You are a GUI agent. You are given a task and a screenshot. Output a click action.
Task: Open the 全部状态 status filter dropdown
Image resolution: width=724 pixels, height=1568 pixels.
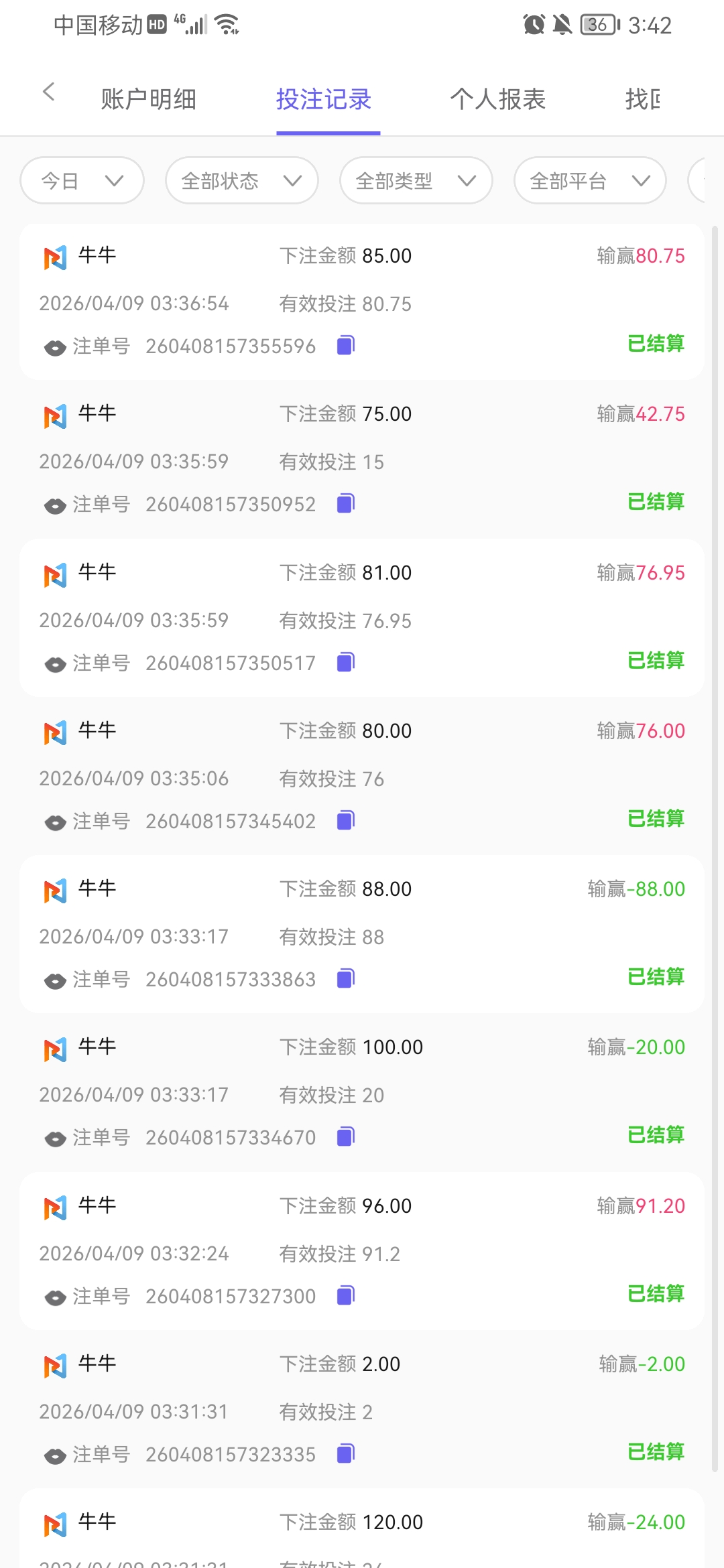[x=241, y=180]
